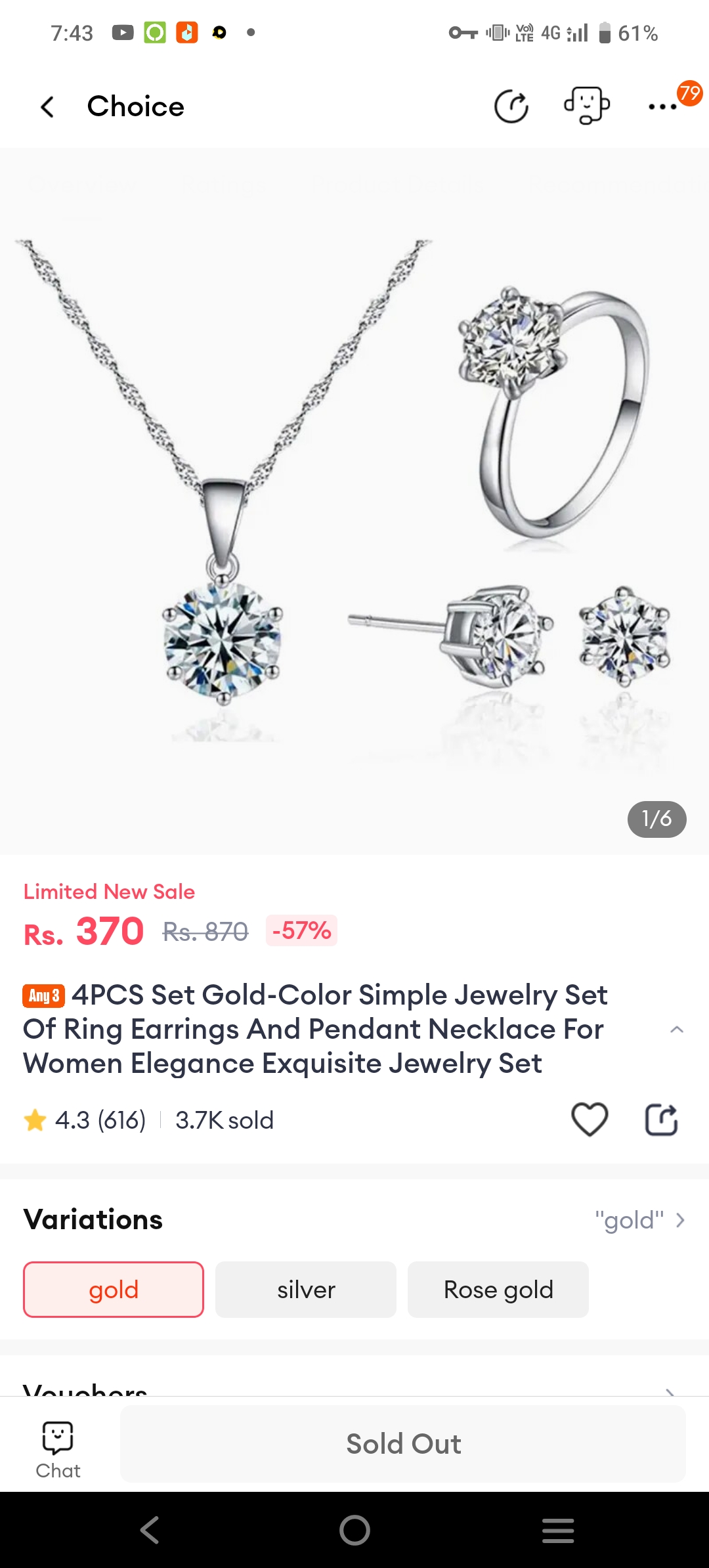Screen dimensions: 709x1568
Task: Select the gold variation
Action: [x=114, y=1290]
